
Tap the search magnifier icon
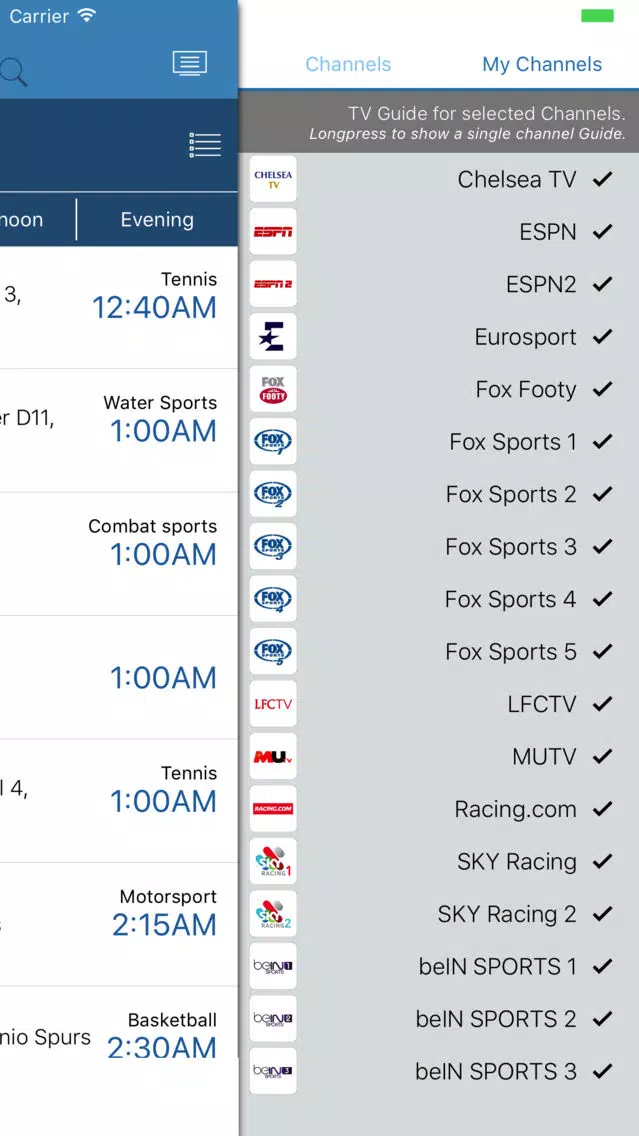coord(13,72)
